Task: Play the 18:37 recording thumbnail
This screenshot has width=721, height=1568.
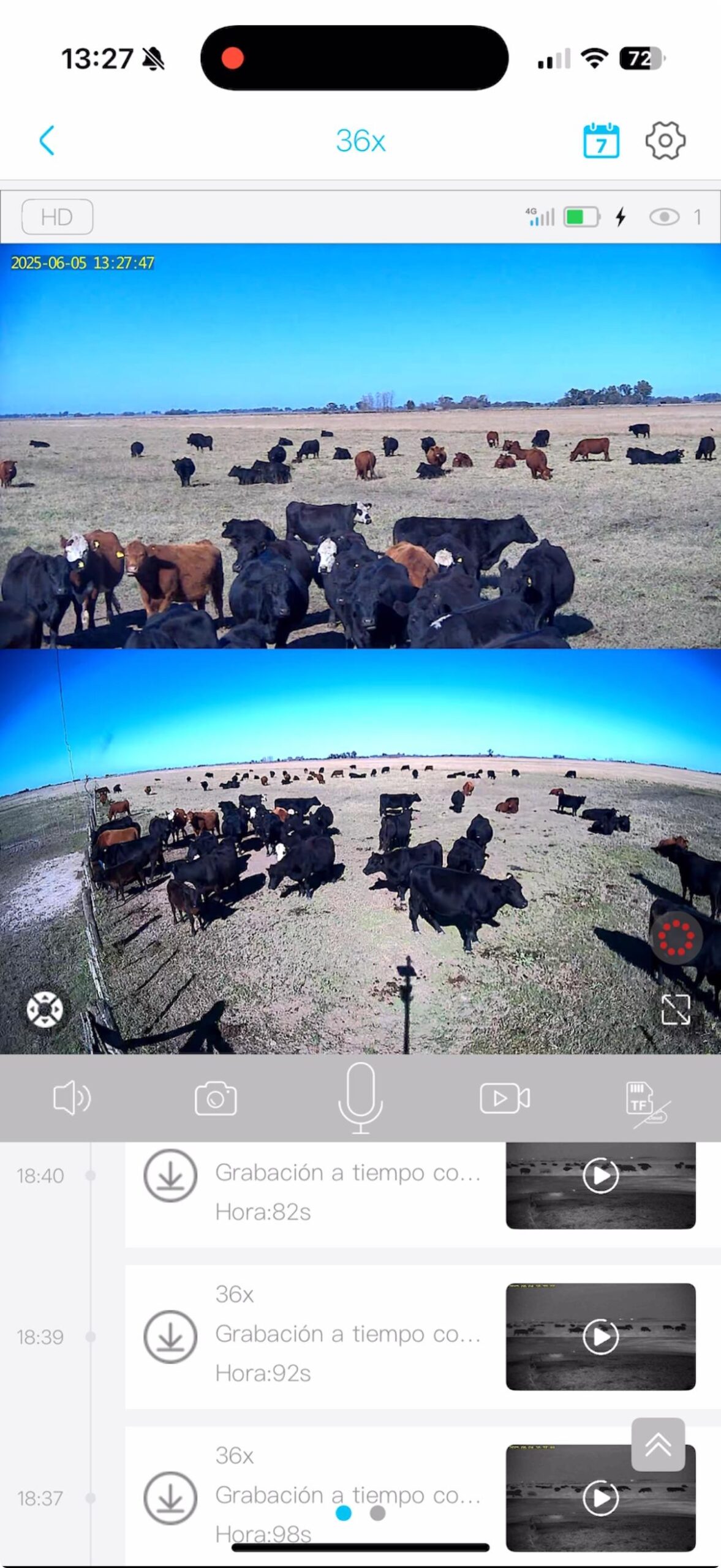Action: 600,1498
